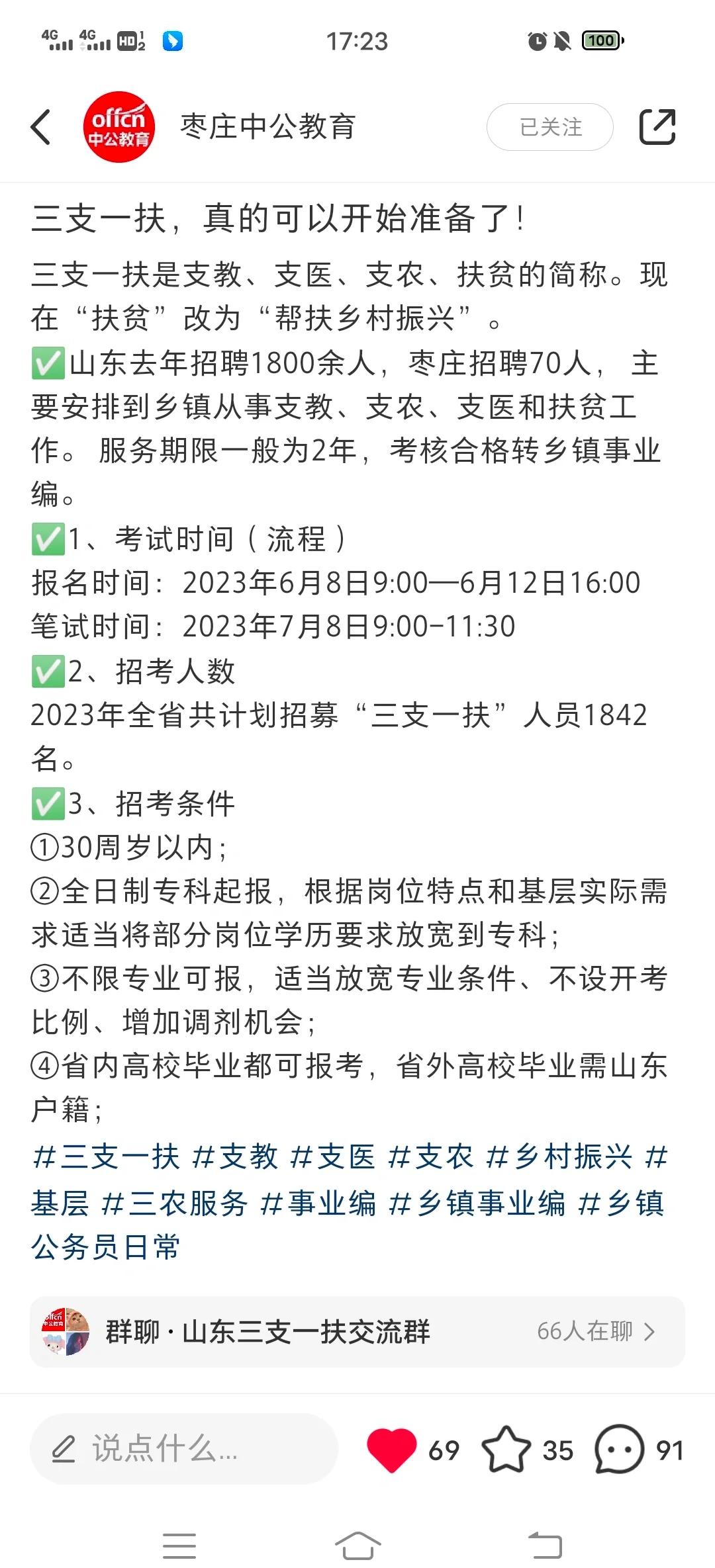
Task: Open 枣庄中公教育 profile avatar
Action: tap(119, 127)
